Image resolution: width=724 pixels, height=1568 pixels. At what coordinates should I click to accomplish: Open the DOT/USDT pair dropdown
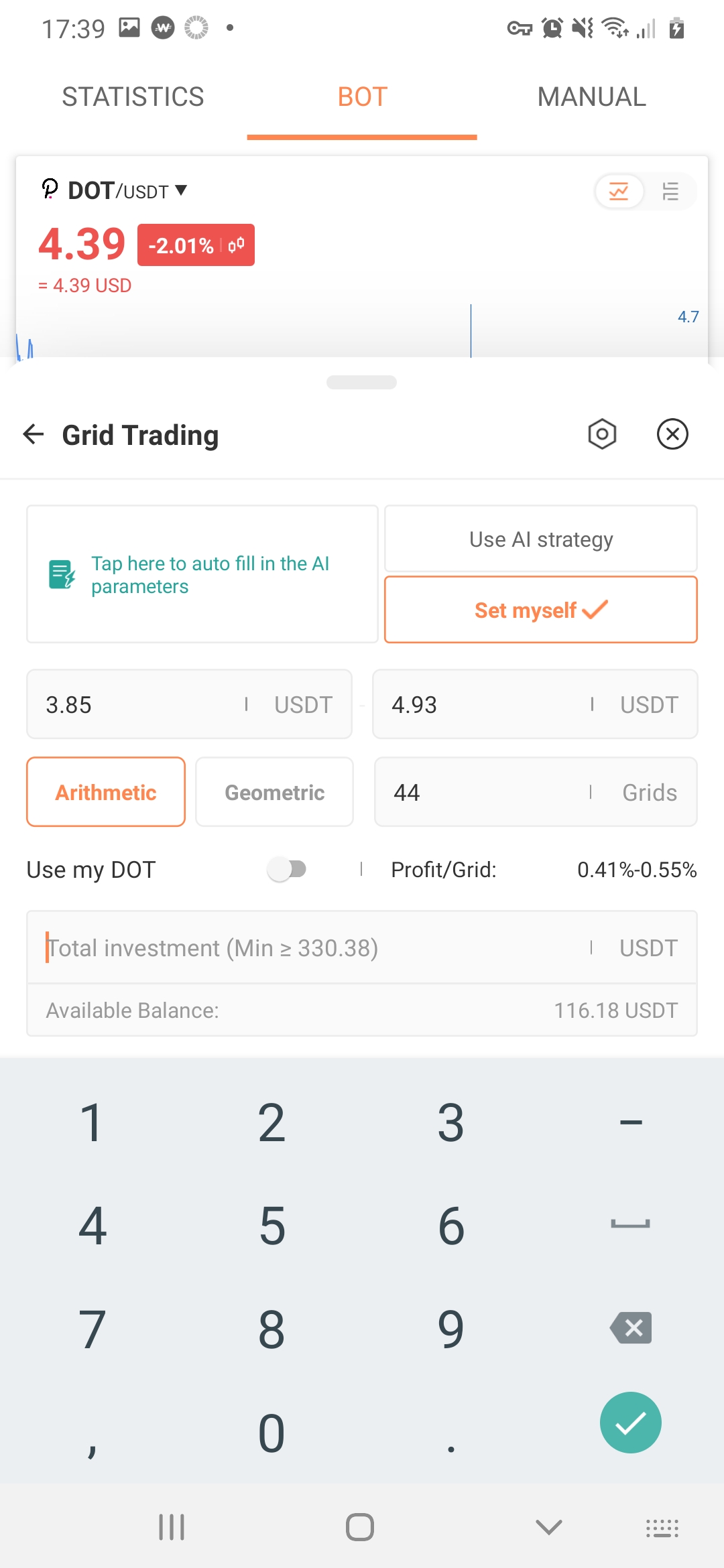(x=115, y=191)
